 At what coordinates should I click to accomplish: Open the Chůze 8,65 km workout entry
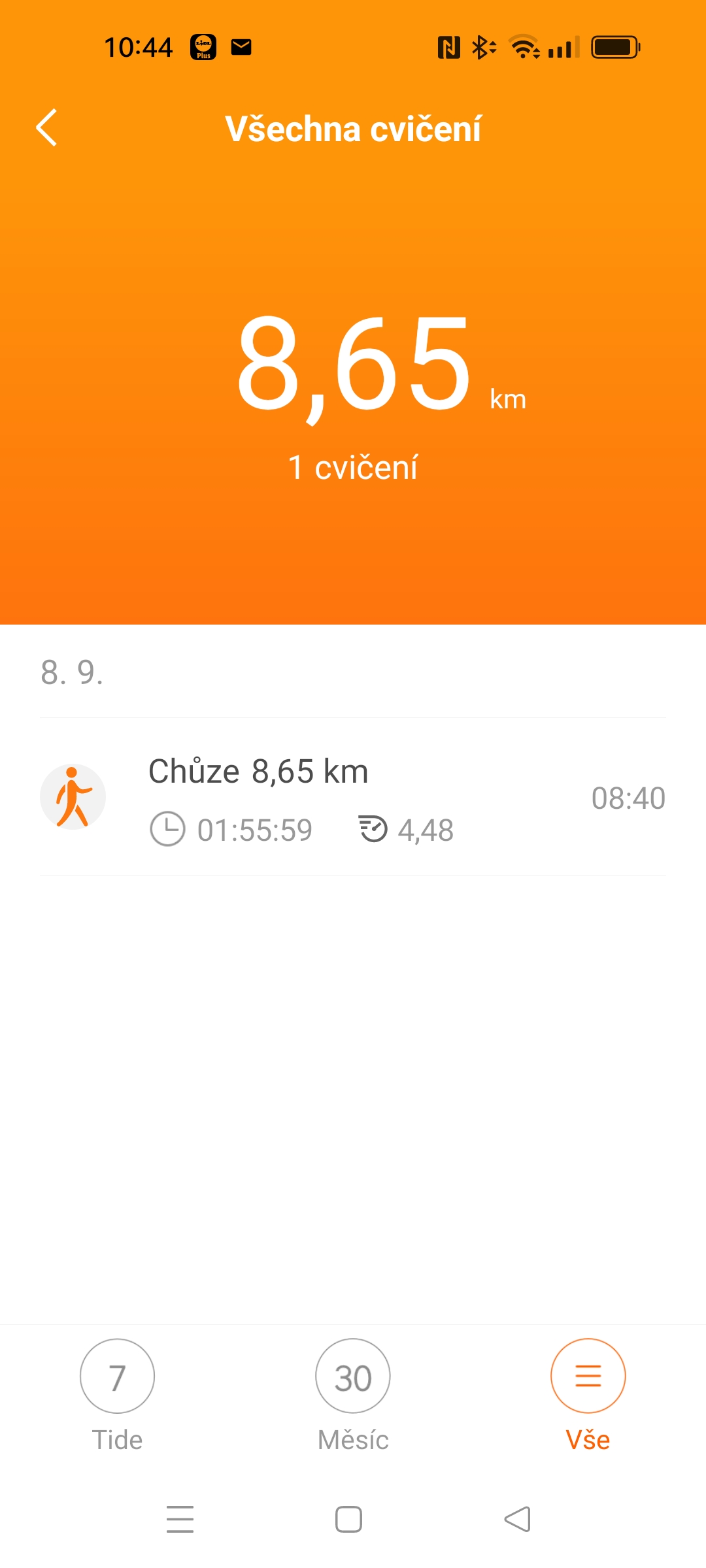pos(353,797)
